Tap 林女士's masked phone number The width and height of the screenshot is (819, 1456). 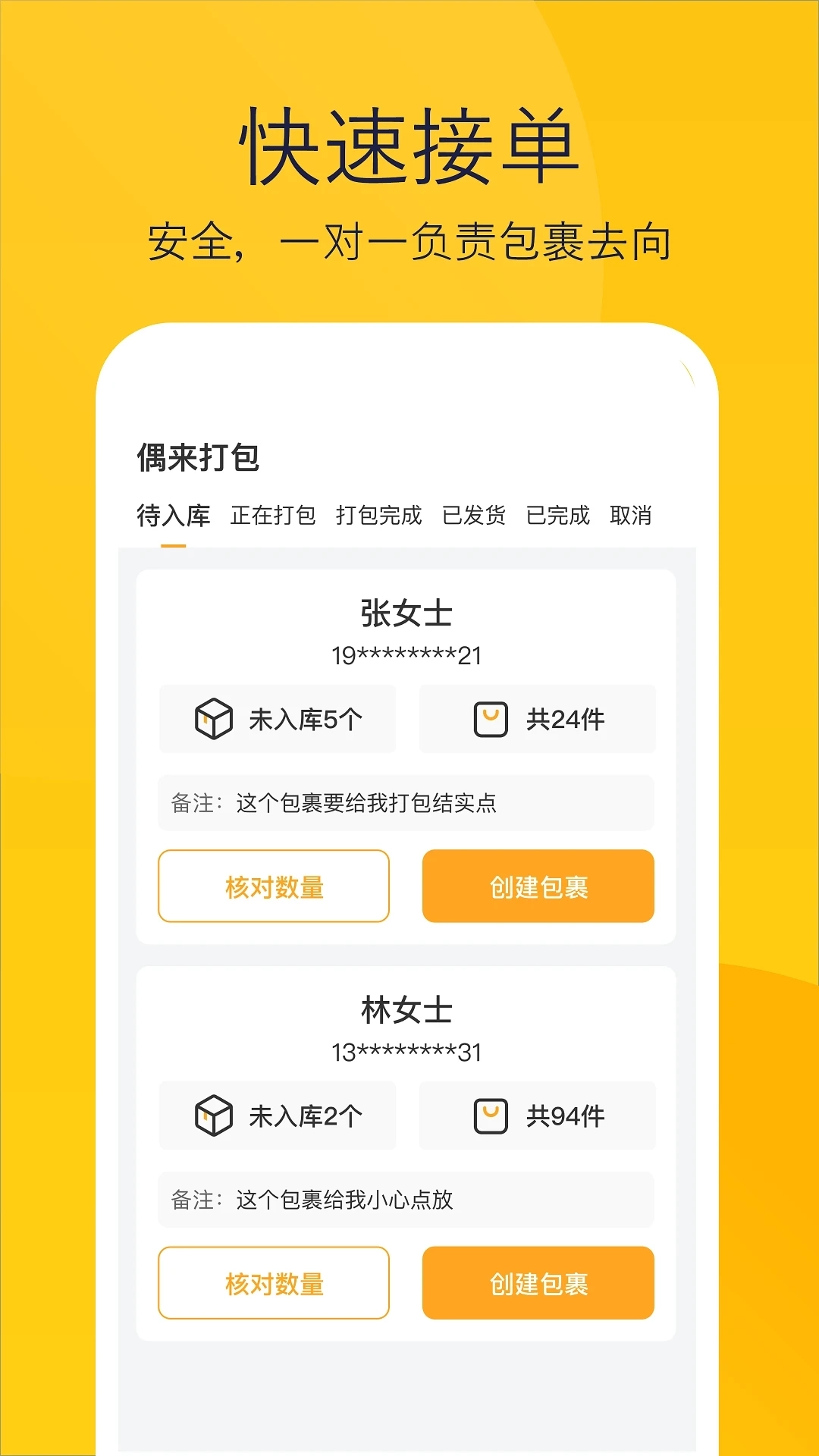(407, 1052)
